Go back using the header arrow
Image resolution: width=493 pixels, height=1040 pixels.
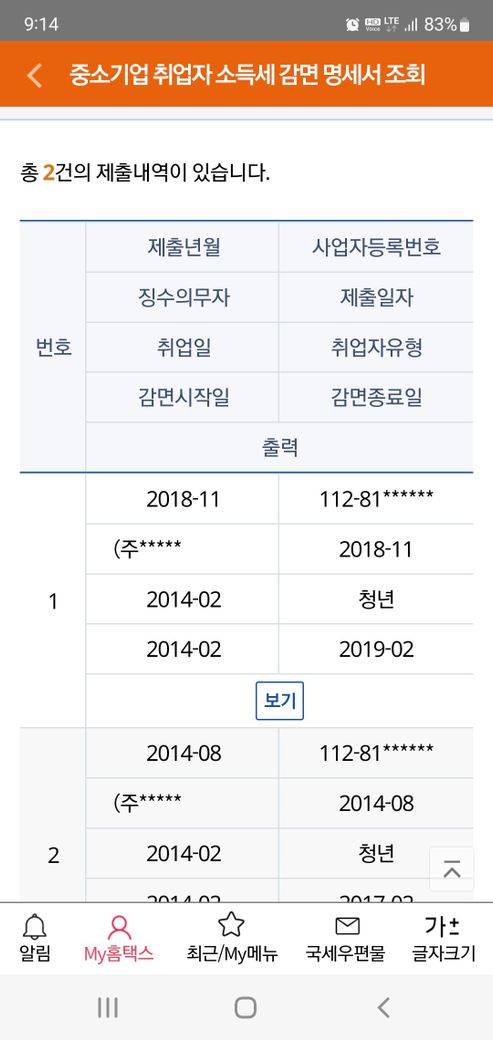point(35,75)
